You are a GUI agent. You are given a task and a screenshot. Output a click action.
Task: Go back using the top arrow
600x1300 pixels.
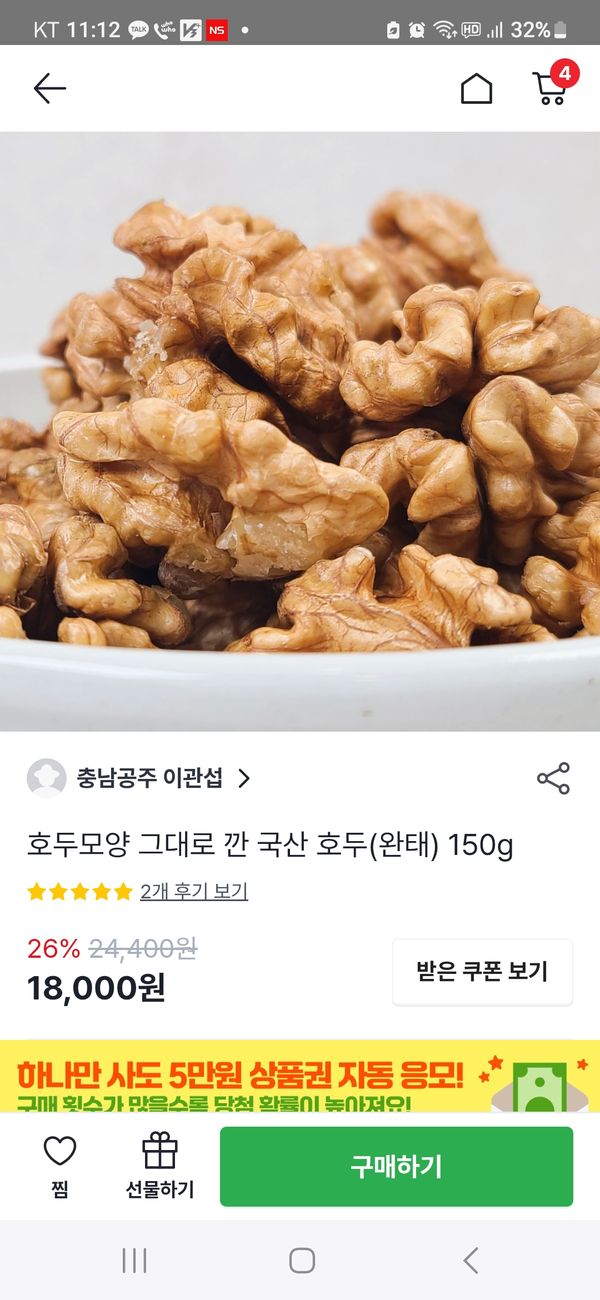(49, 88)
